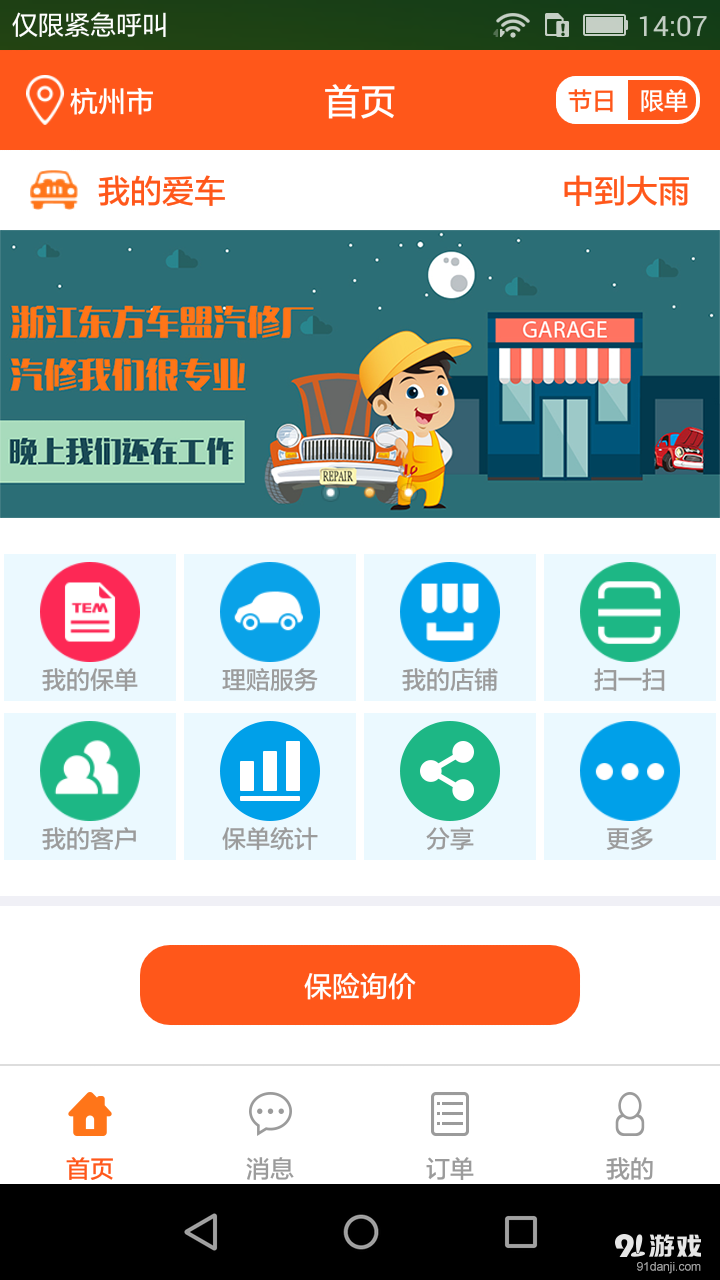
Task: Tap the garage promotional banner
Action: coord(360,372)
